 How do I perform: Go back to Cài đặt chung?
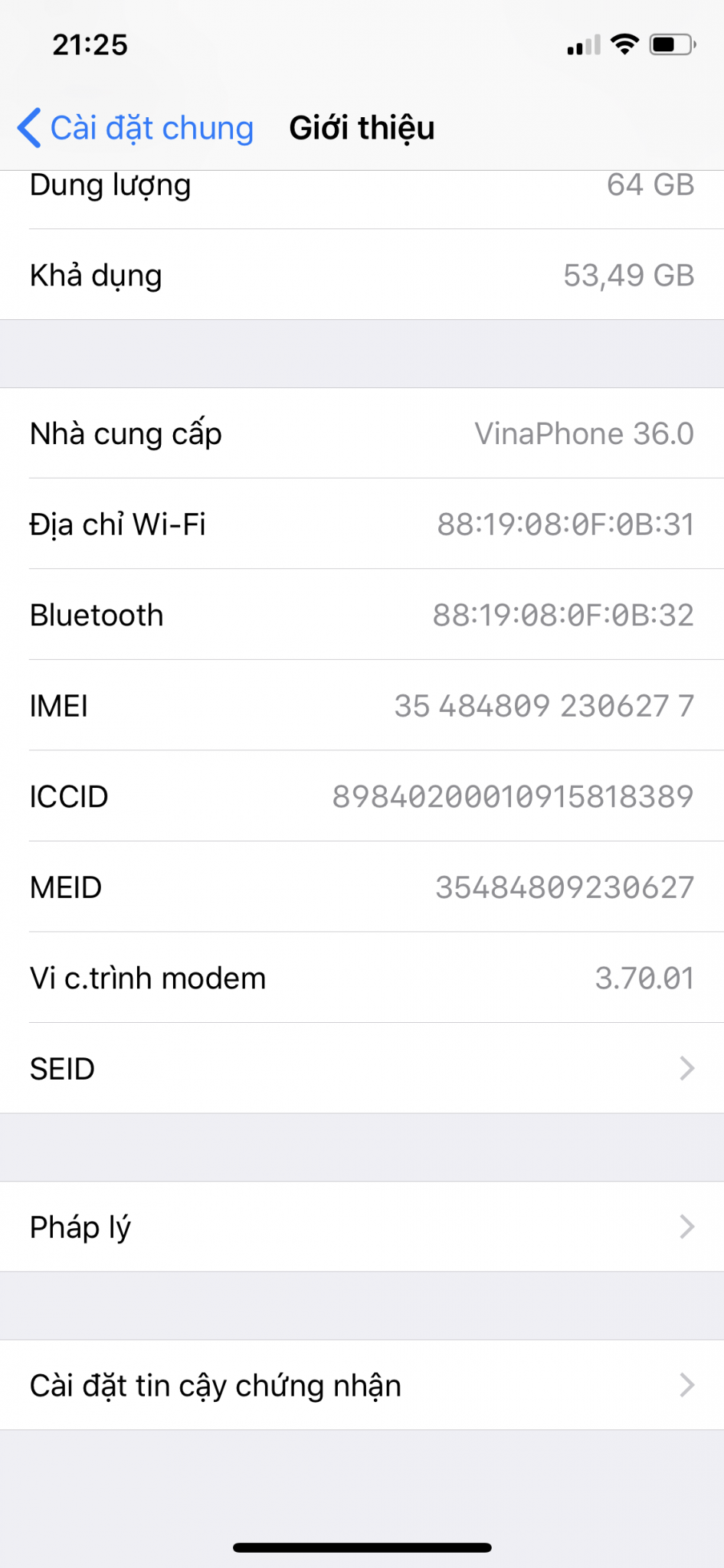point(136,128)
